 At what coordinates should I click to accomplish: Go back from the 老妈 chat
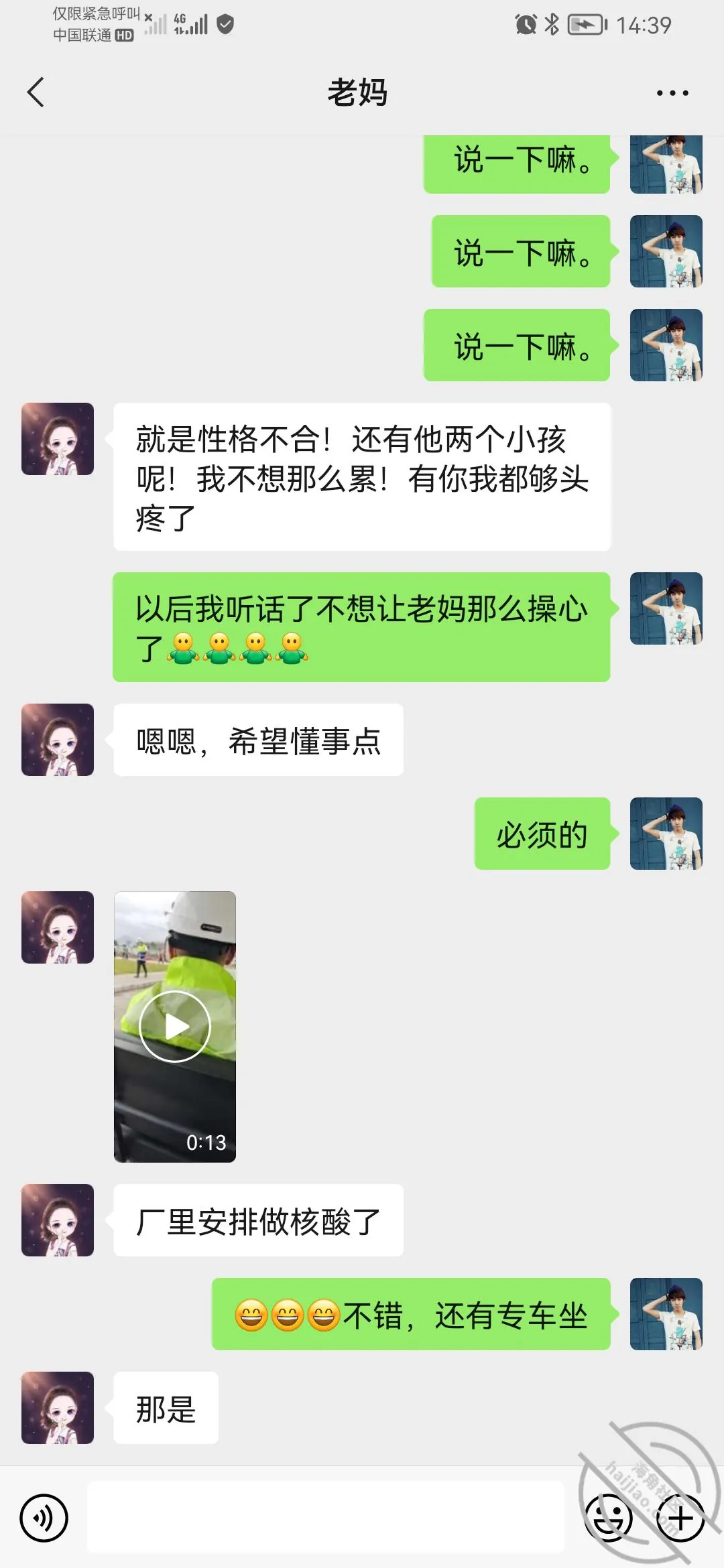tap(36, 92)
